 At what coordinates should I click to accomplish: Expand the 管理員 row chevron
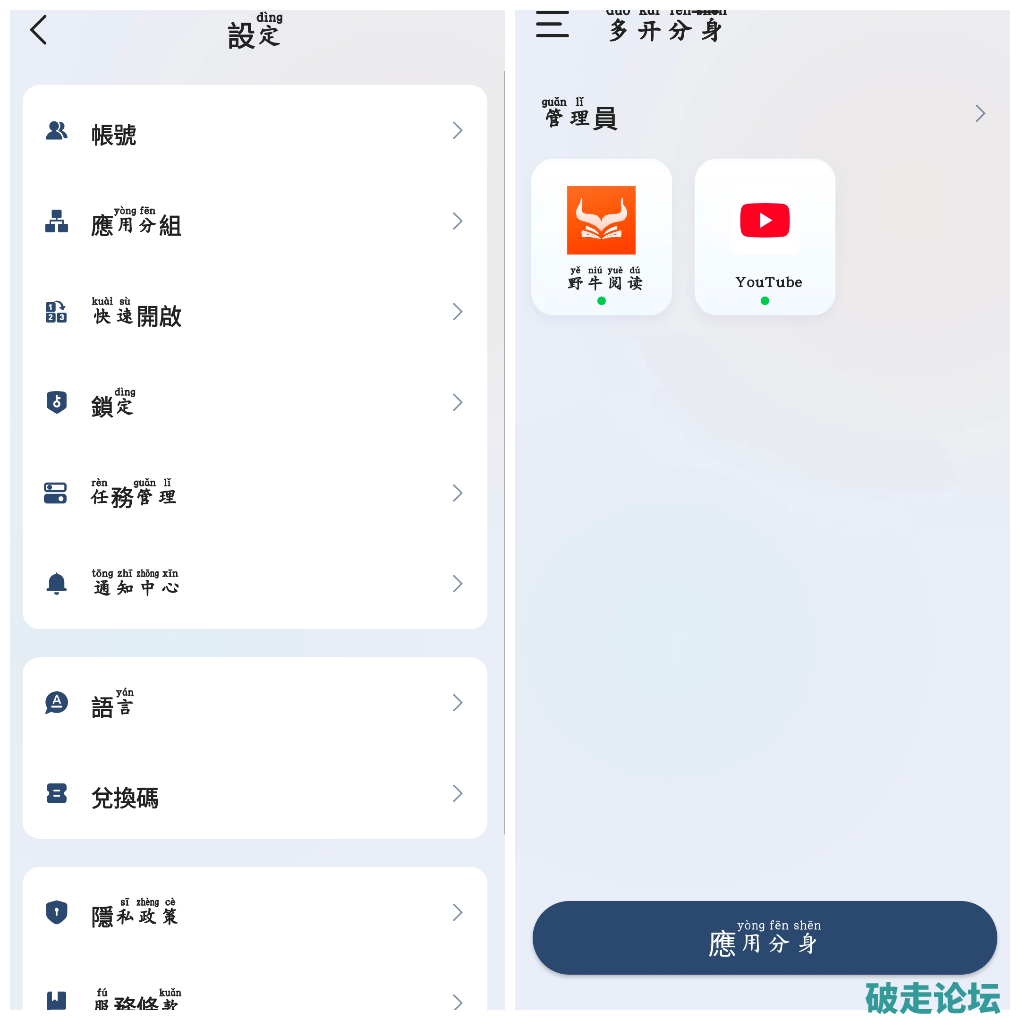pyautogui.click(x=980, y=114)
